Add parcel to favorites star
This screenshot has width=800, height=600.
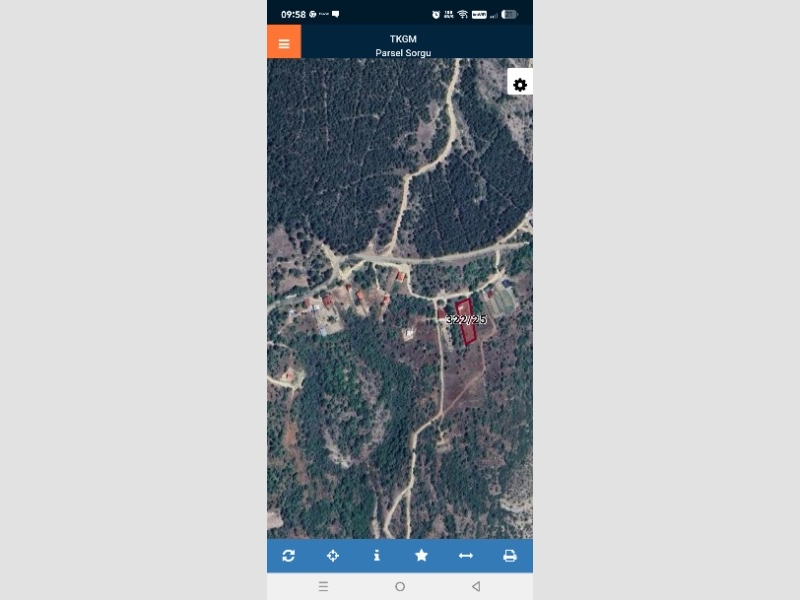click(421, 556)
